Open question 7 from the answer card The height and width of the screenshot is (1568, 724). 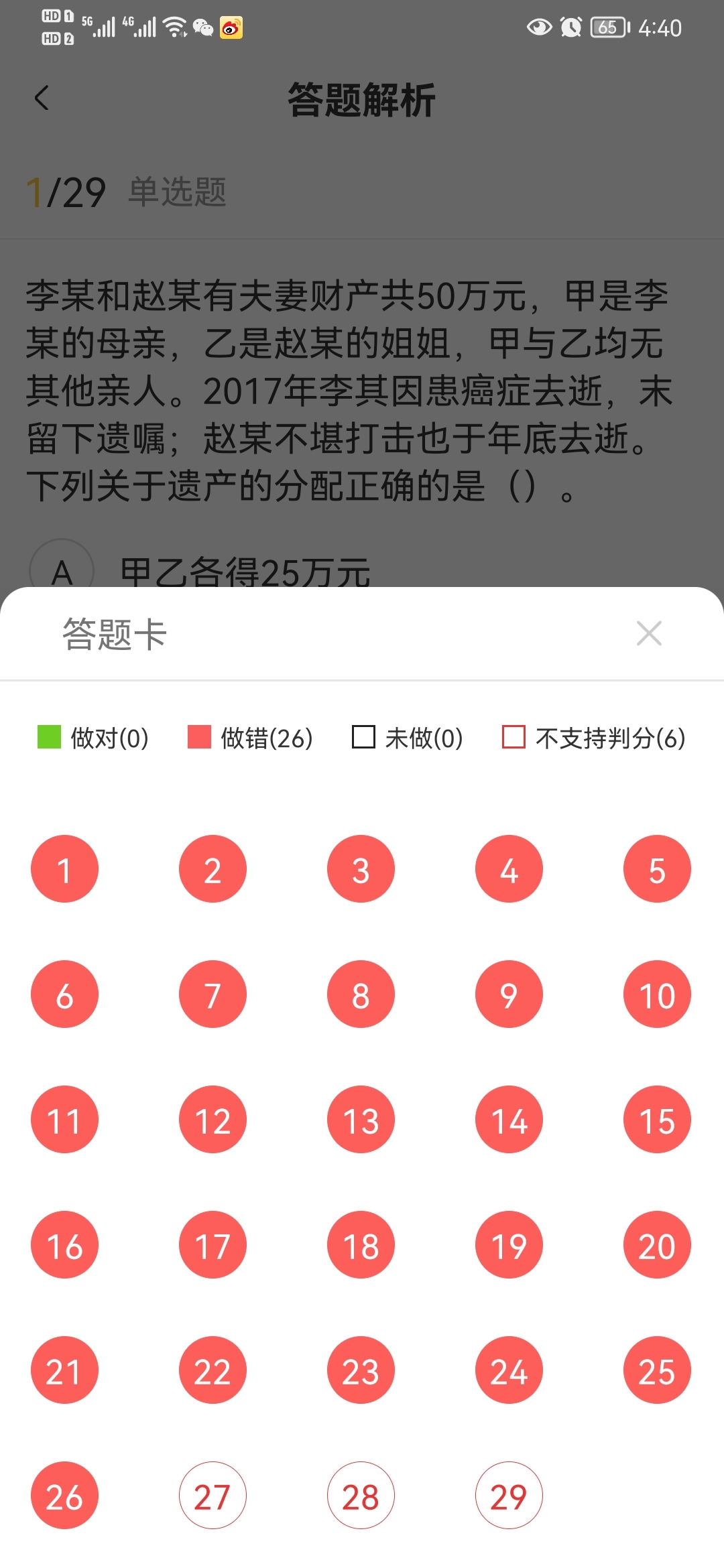point(213,994)
